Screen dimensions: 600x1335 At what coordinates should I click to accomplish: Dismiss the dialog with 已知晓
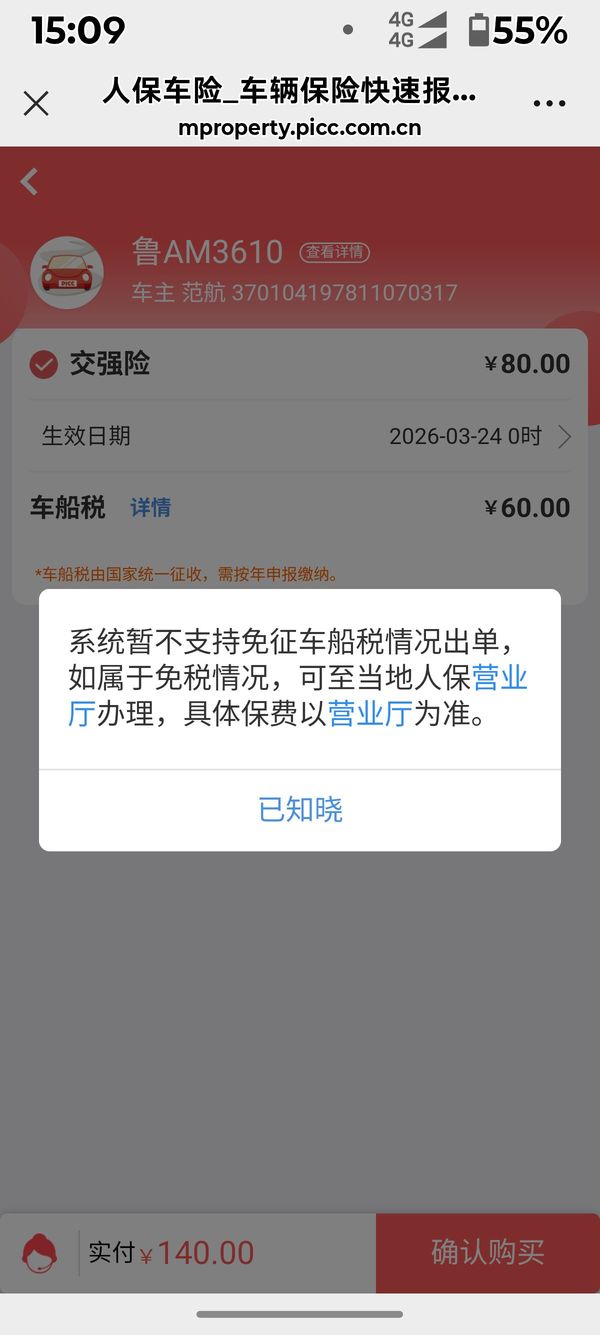(300, 809)
